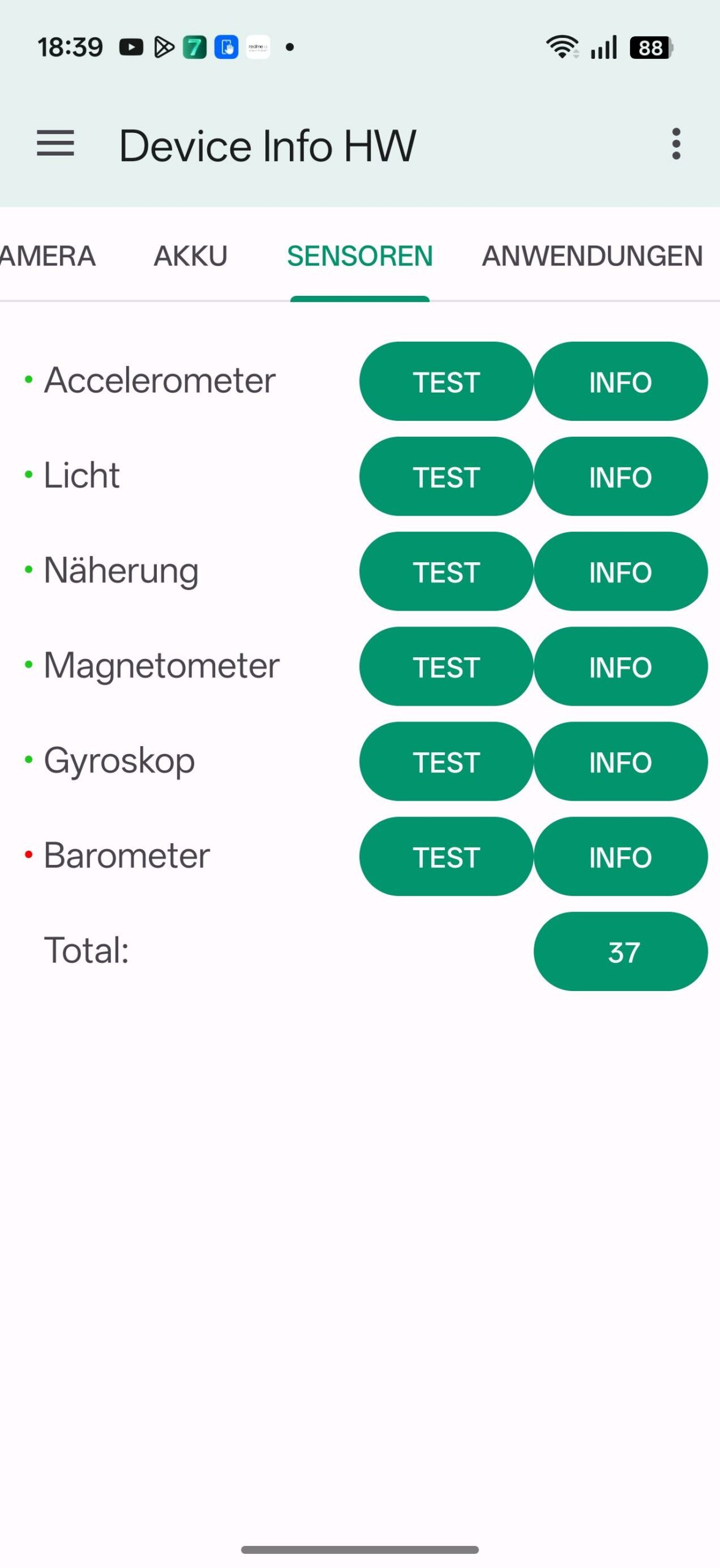720x1568 pixels.
Task: Open Näherung sensor info
Action: click(620, 571)
